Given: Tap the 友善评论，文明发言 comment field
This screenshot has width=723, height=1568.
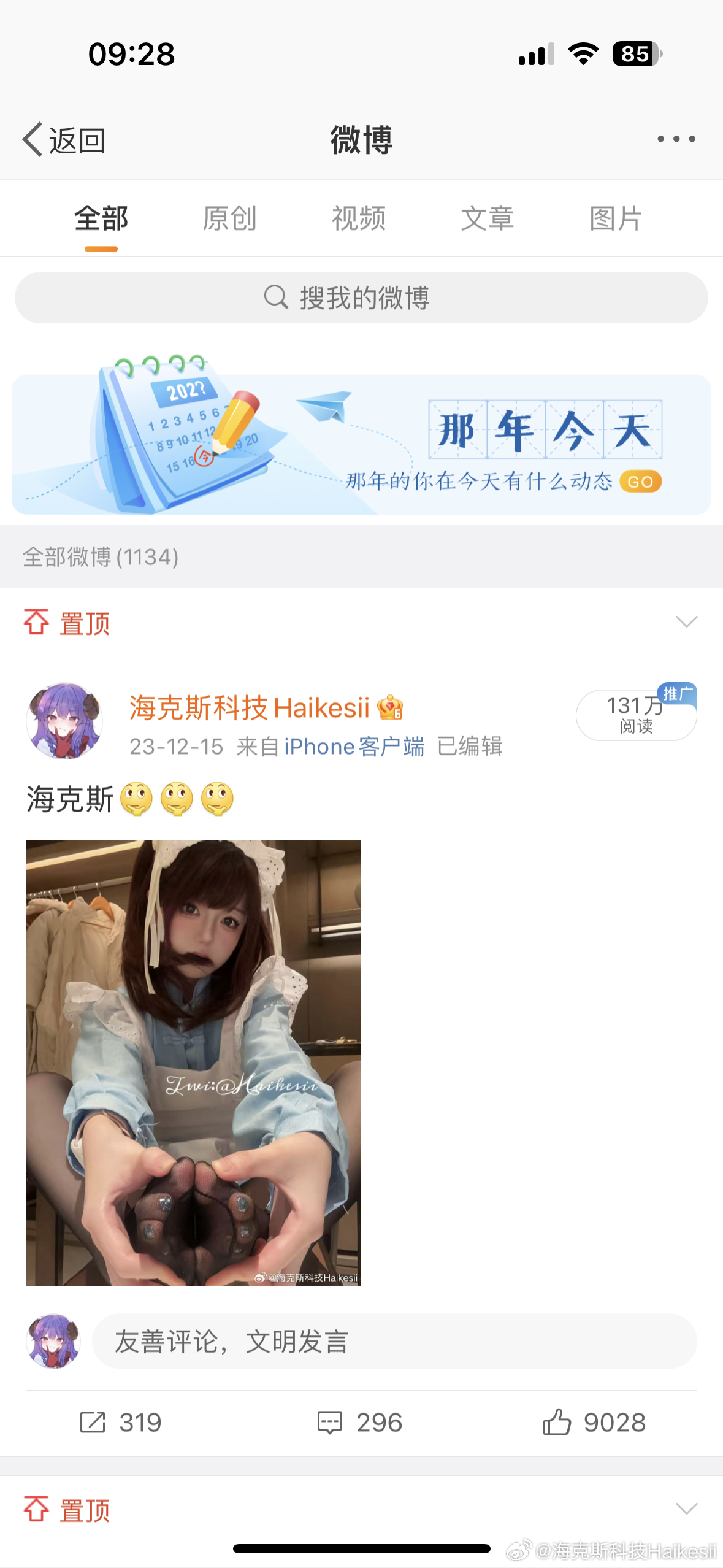Looking at the screenshot, I should point(394,1341).
